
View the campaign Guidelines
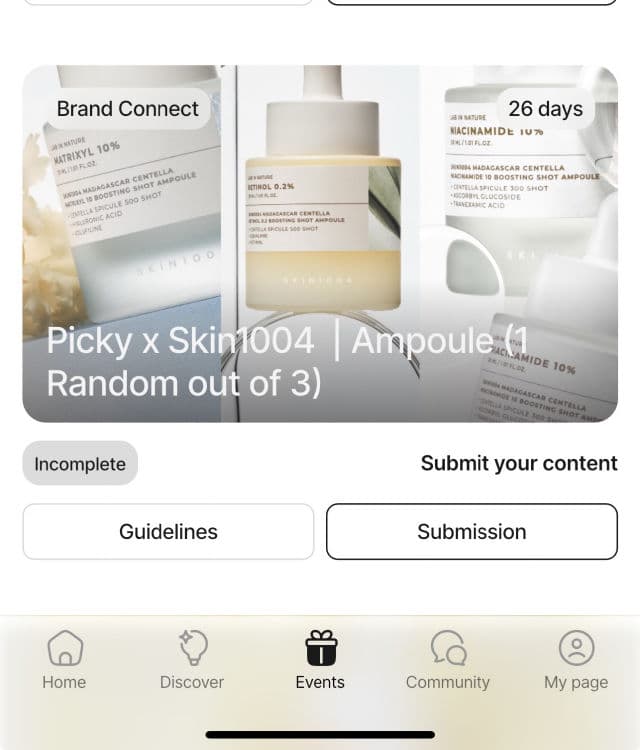(x=168, y=531)
